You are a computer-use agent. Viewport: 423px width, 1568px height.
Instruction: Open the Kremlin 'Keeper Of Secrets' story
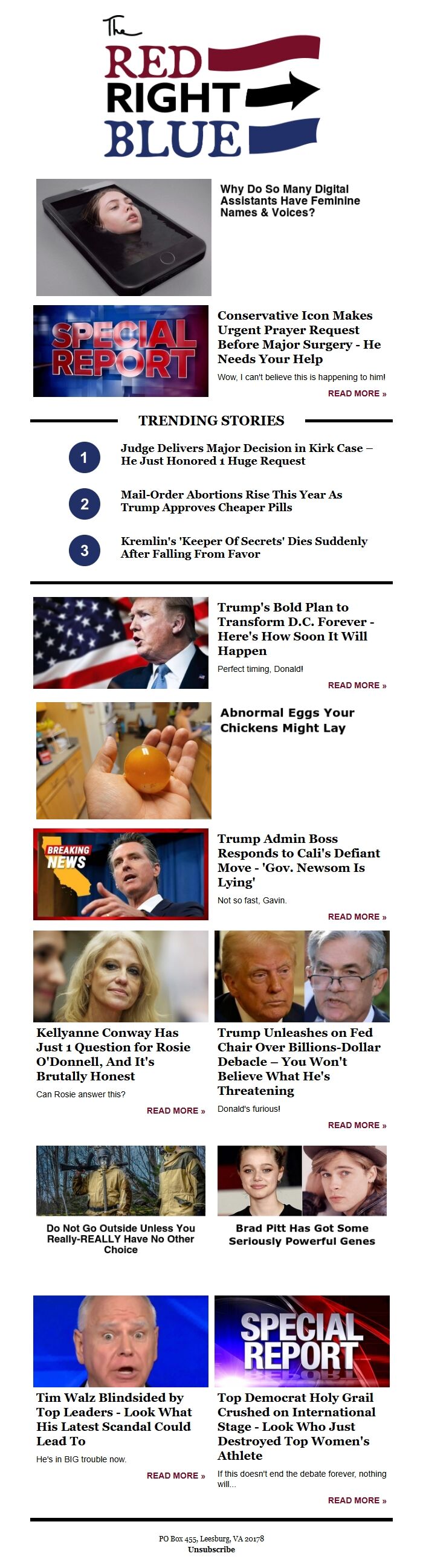(244, 547)
